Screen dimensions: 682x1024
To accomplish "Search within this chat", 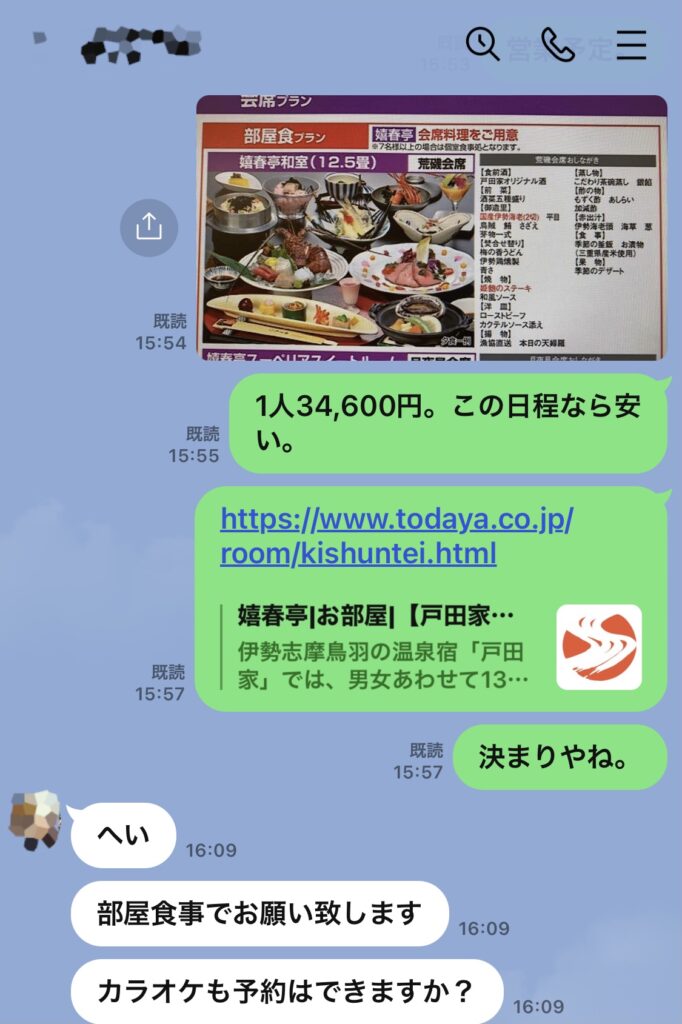I will click(x=483, y=43).
